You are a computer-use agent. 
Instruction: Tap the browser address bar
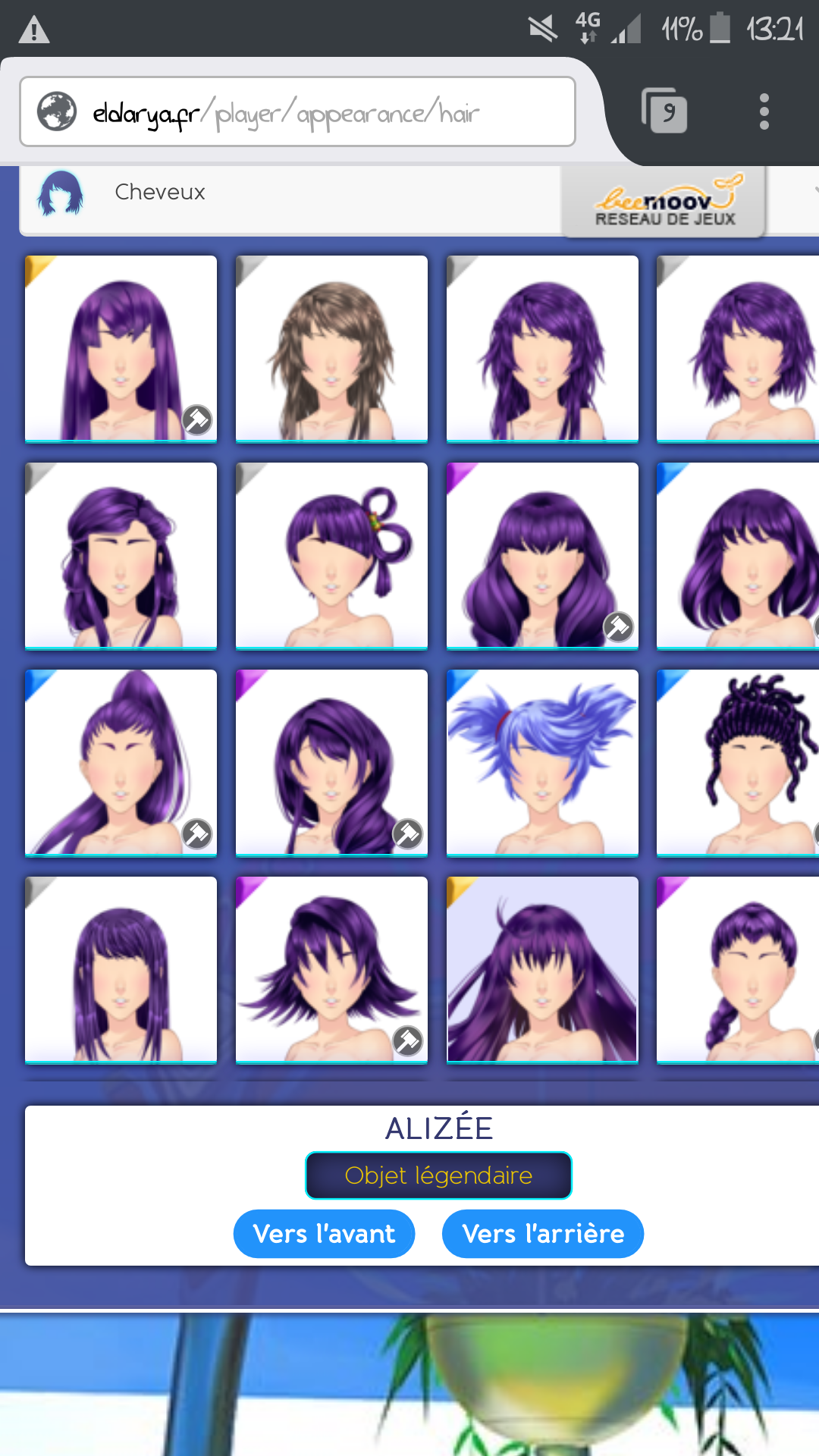click(x=297, y=112)
